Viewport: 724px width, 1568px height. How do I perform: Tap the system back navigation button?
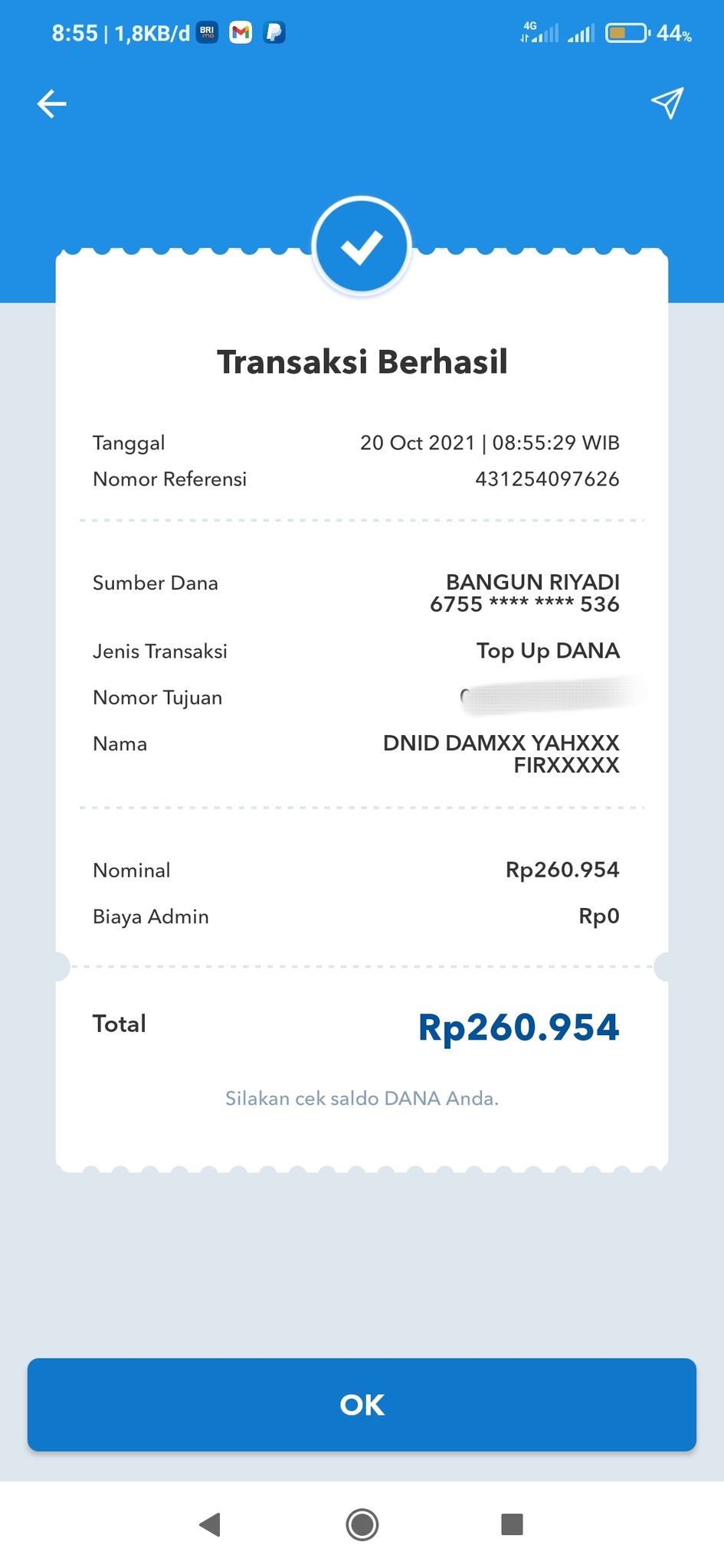[210, 1524]
